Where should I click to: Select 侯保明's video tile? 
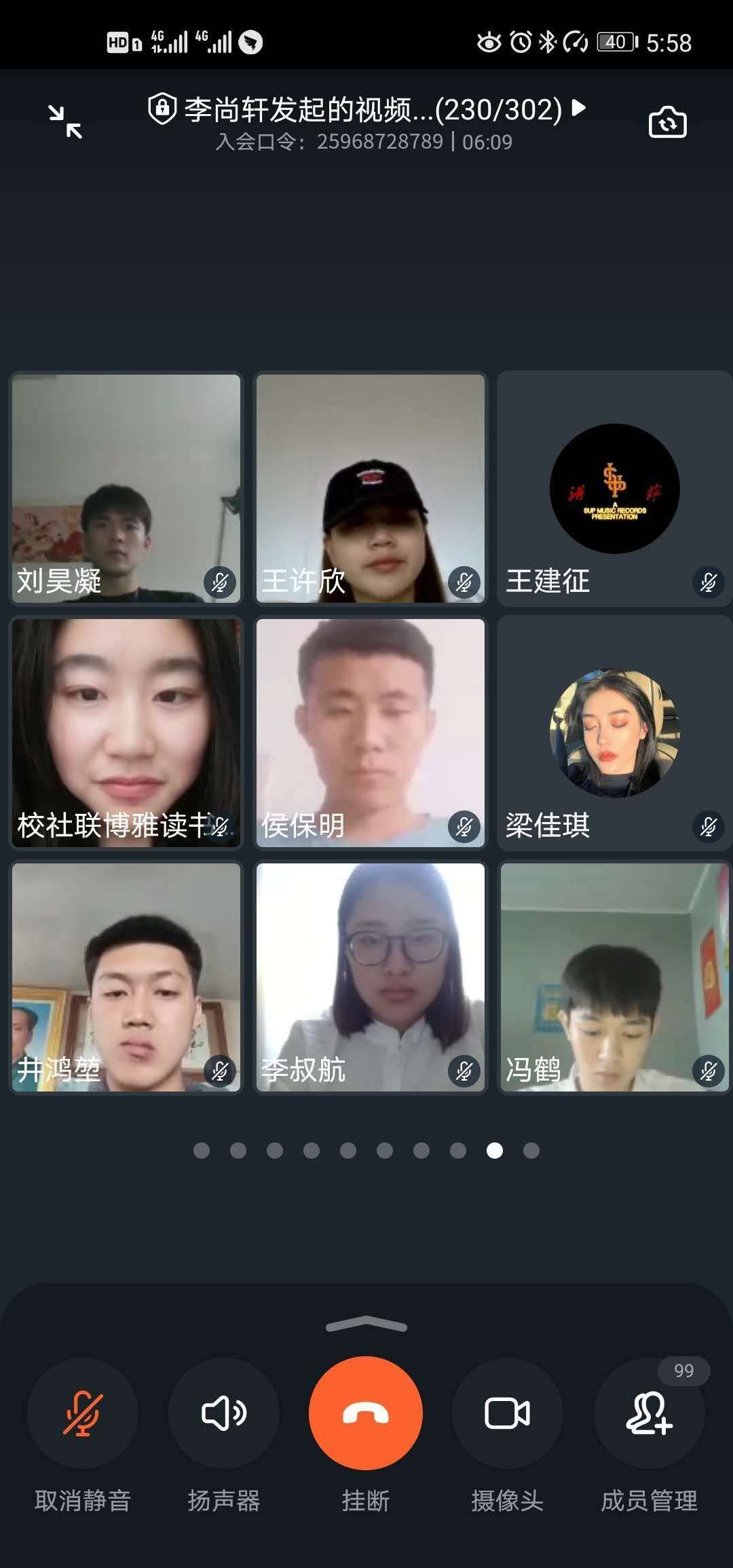pyautogui.click(x=371, y=733)
